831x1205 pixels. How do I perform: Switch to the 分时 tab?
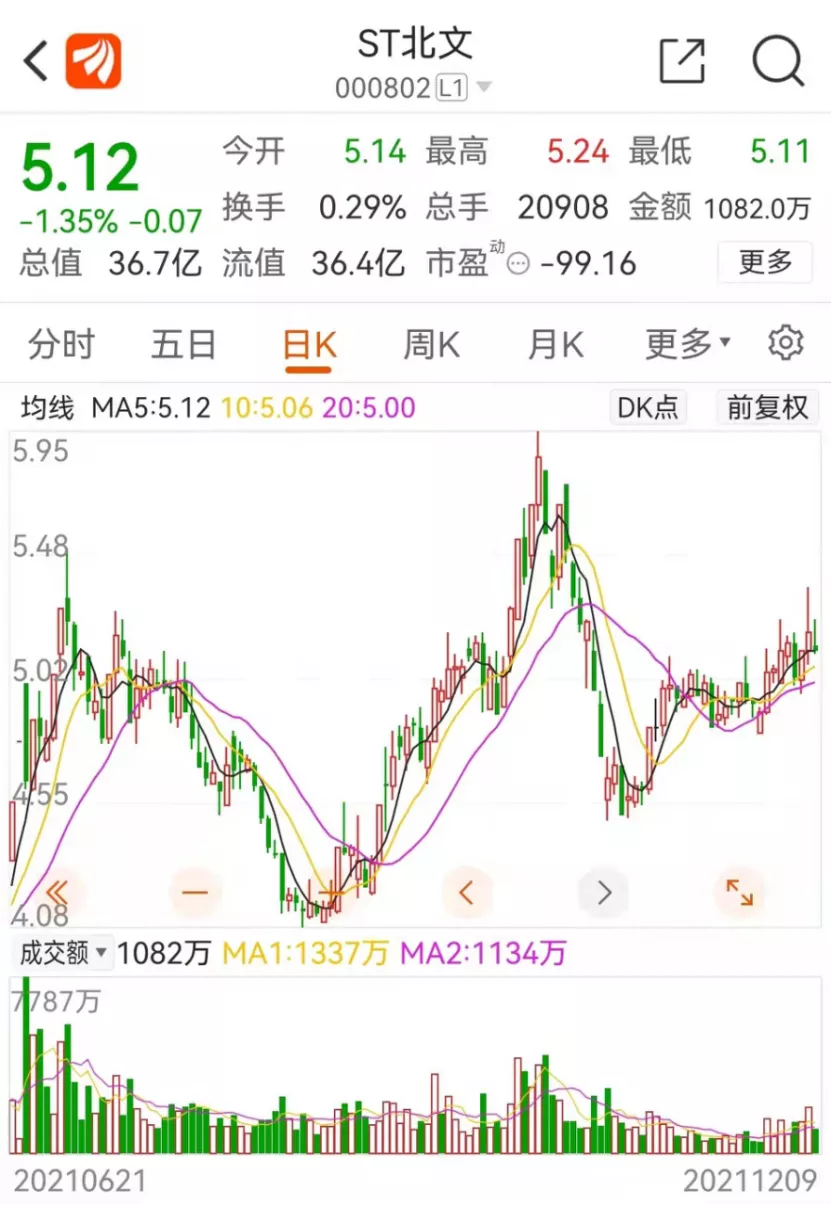click(x=60, y=343)
